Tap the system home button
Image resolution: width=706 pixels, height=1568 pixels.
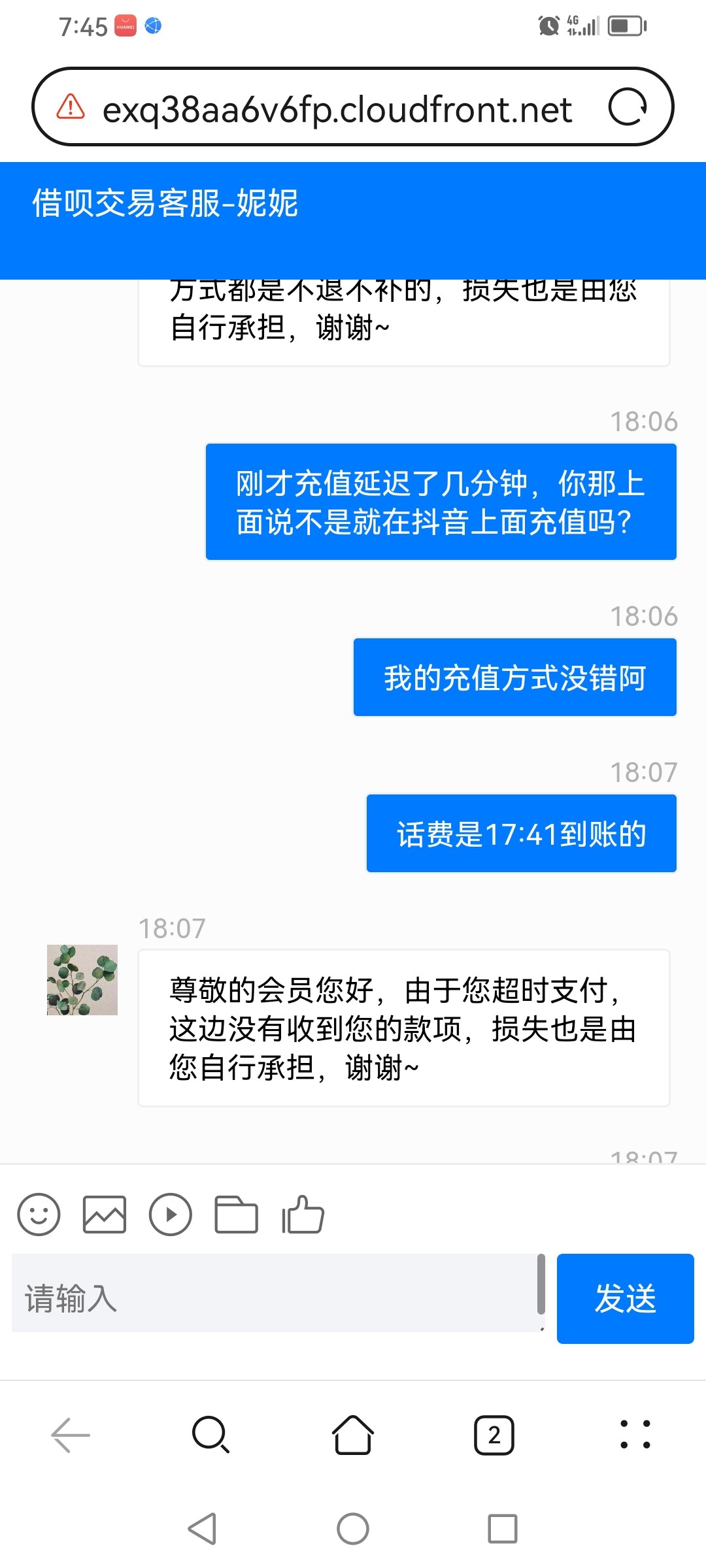click(x=353, y=1529)
